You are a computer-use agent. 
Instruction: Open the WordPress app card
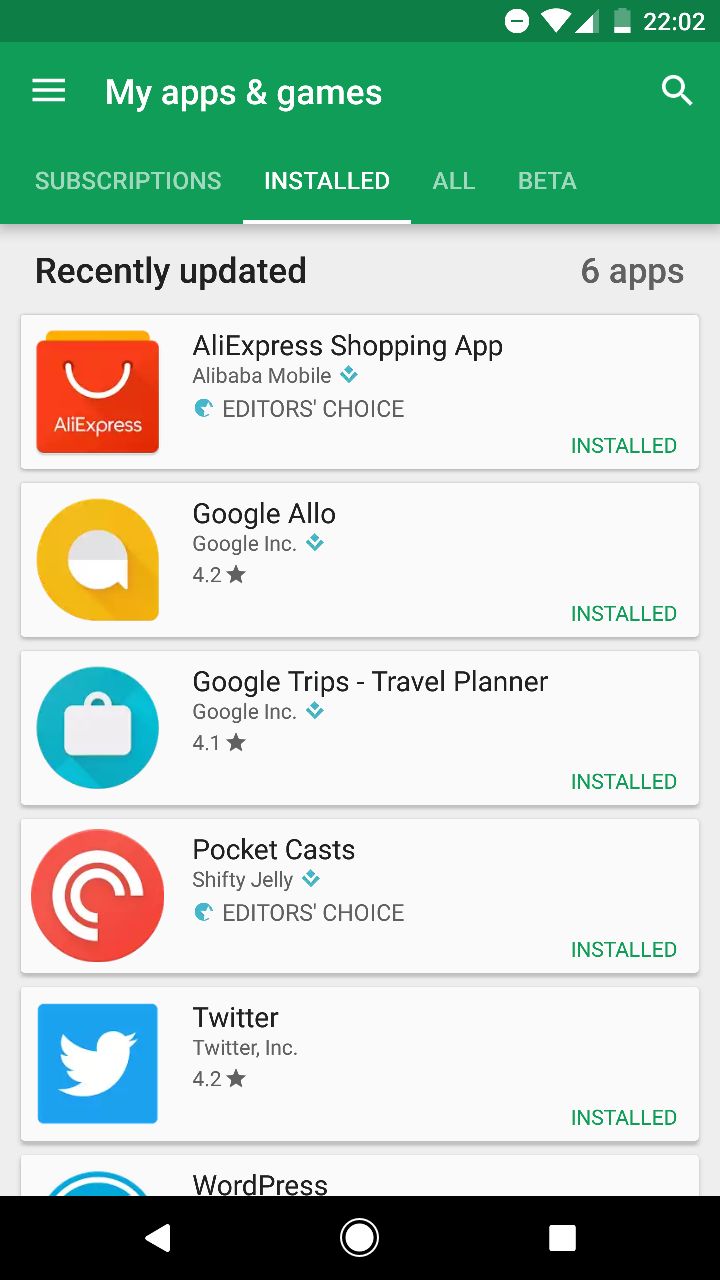click(x=360, y=1176)
